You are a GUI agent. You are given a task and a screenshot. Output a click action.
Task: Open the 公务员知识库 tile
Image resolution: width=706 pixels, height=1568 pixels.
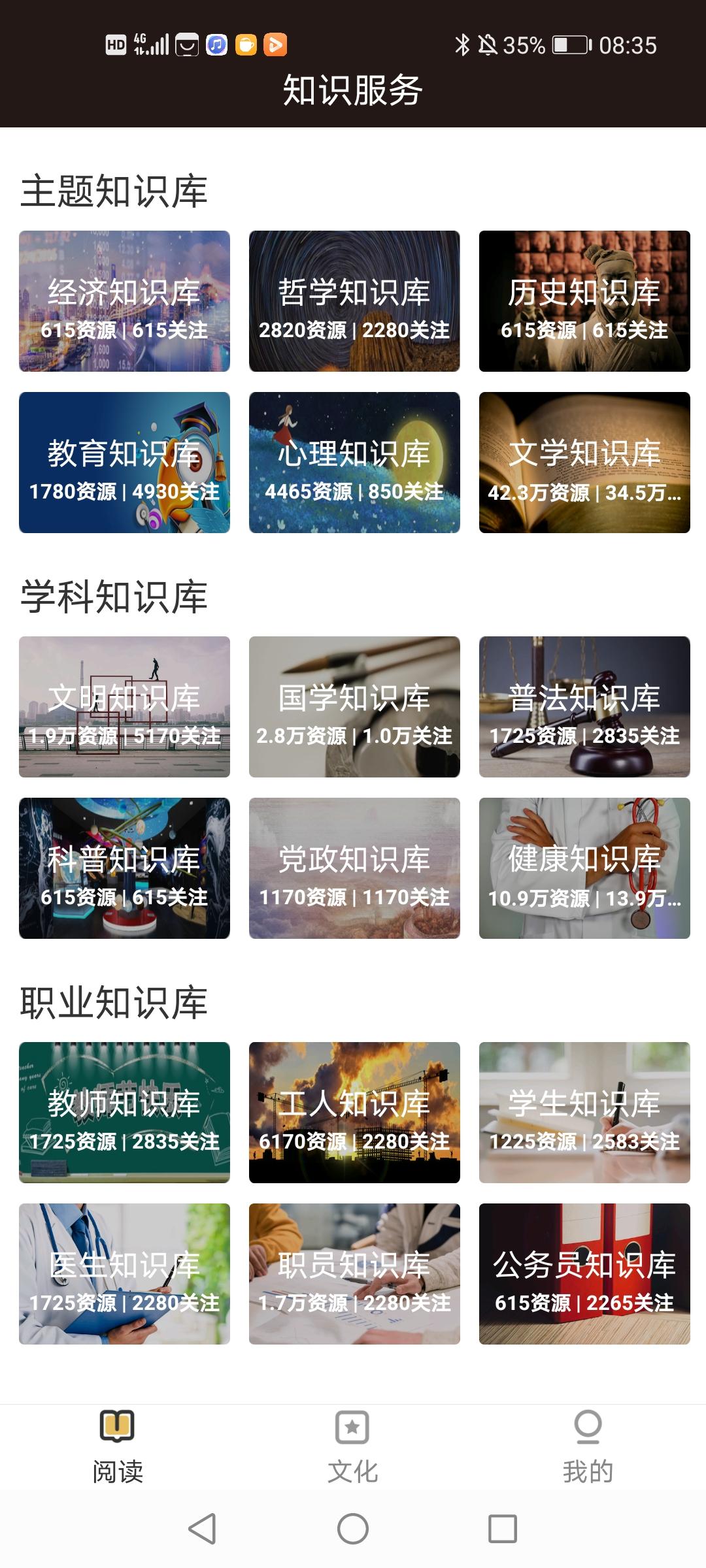pyautogui.click(x=584, y=1274)
